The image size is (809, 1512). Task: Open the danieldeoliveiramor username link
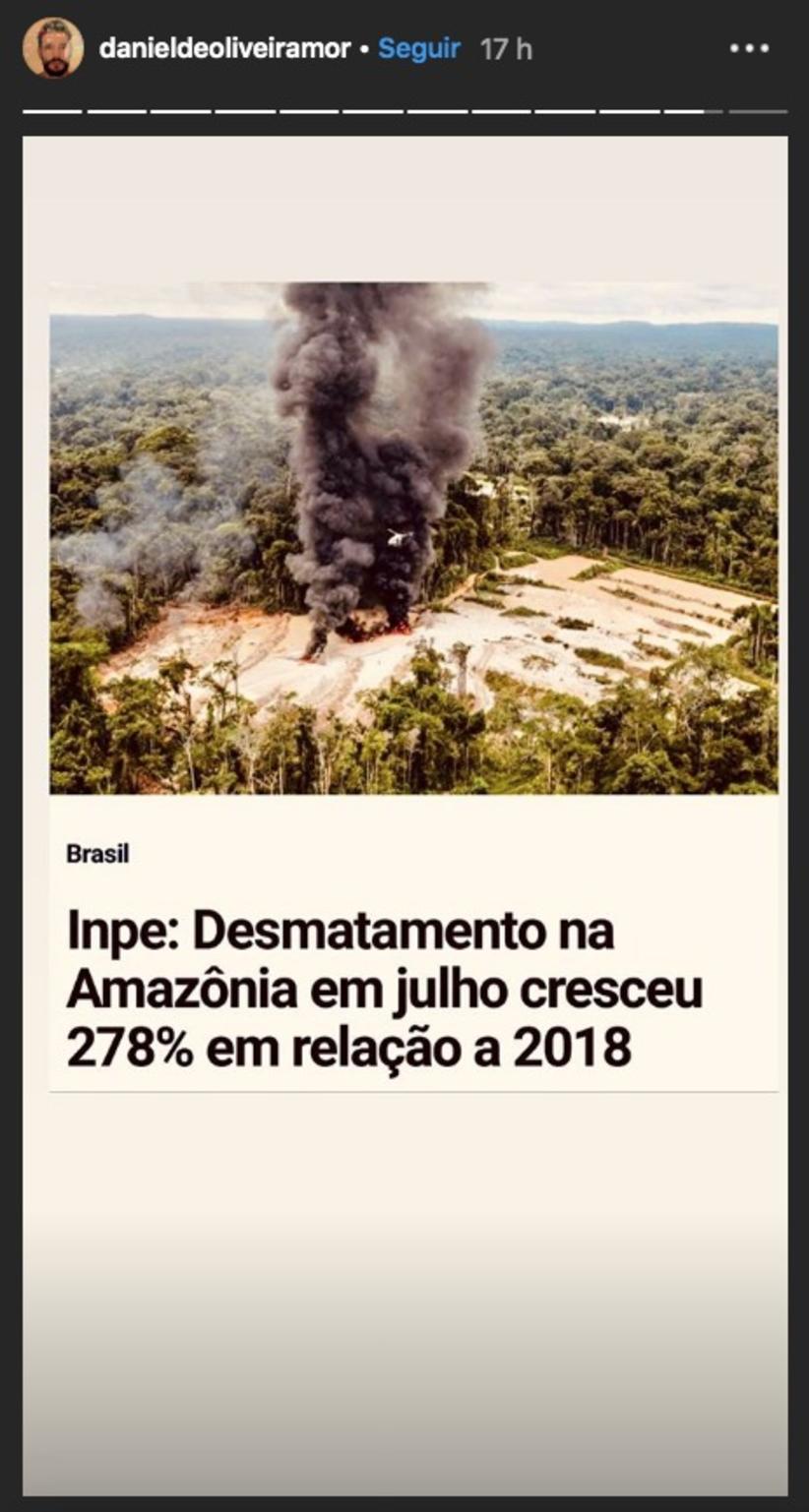(224, 48)
